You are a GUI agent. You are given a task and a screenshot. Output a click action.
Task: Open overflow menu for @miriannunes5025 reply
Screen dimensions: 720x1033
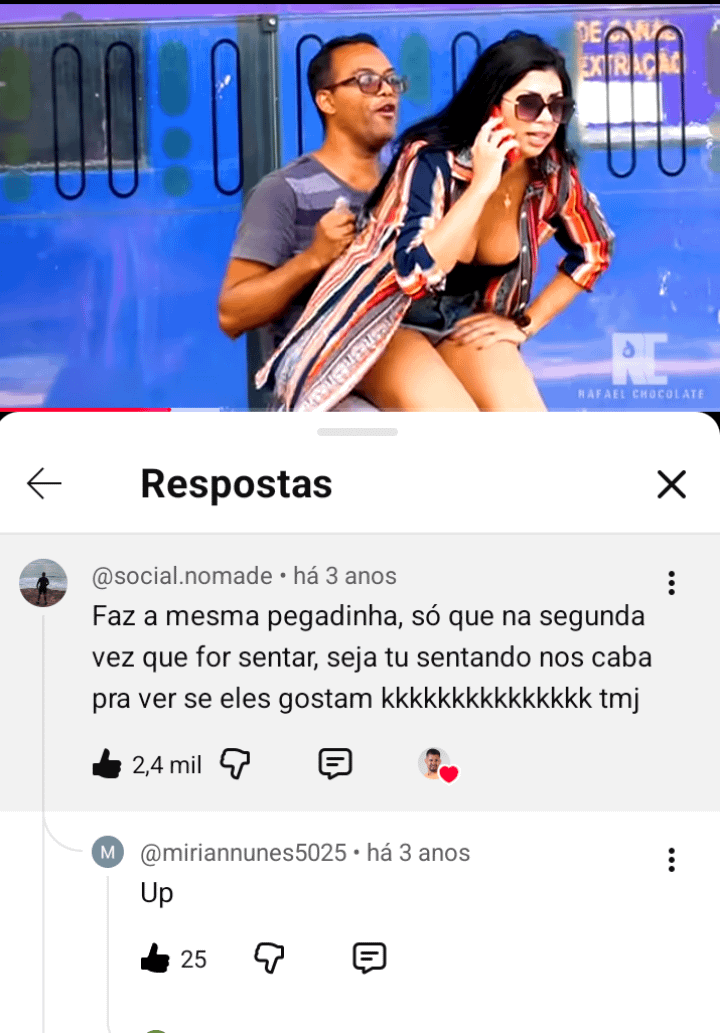671,859
